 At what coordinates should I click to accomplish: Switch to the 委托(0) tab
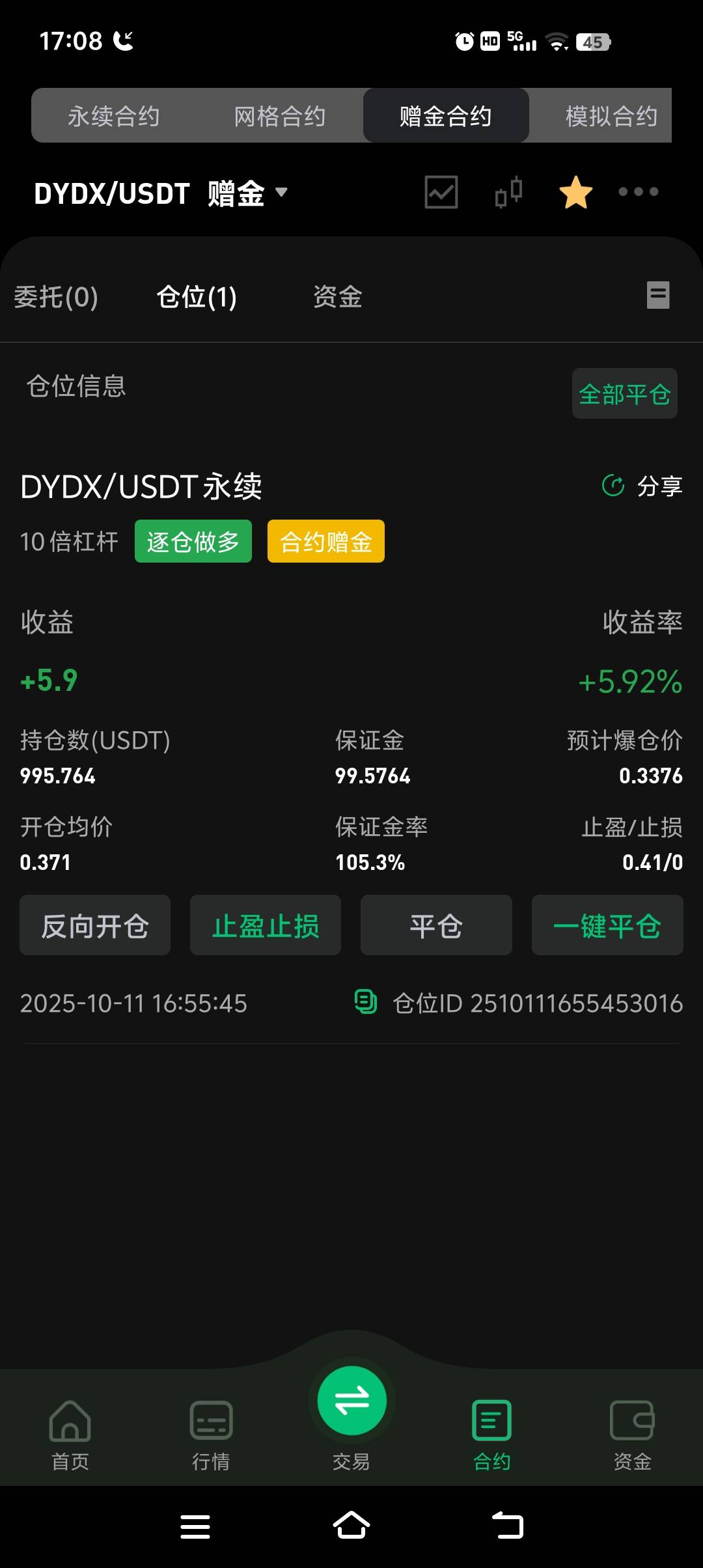point(56,297)
